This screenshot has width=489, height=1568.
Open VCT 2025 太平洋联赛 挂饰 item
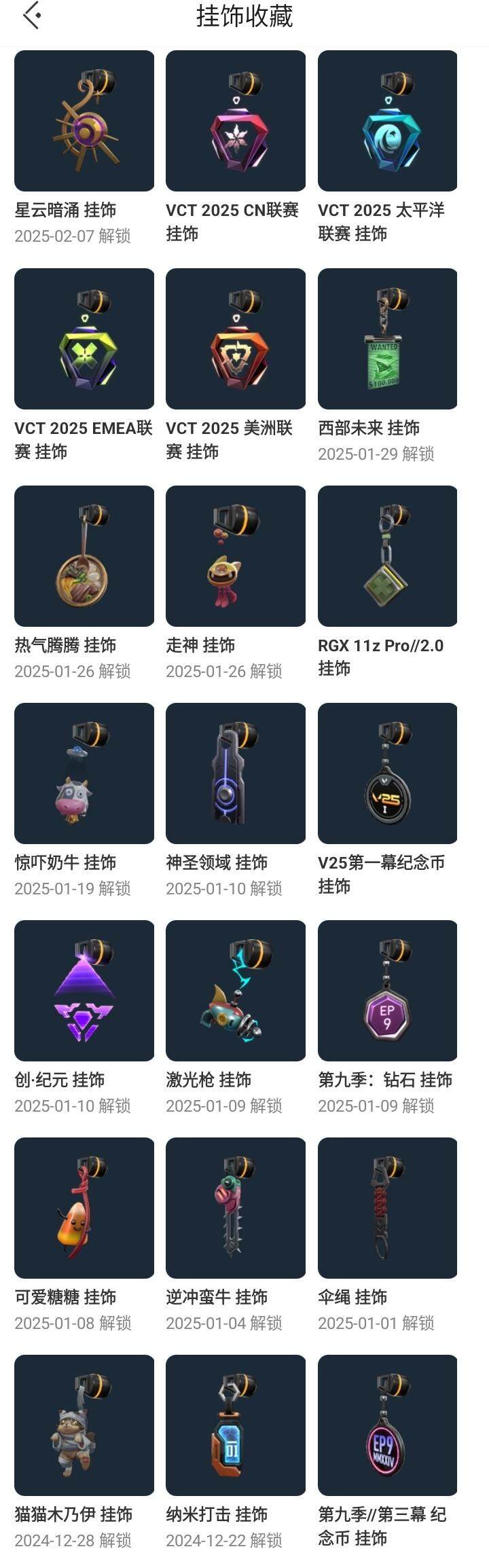point(387,121)
